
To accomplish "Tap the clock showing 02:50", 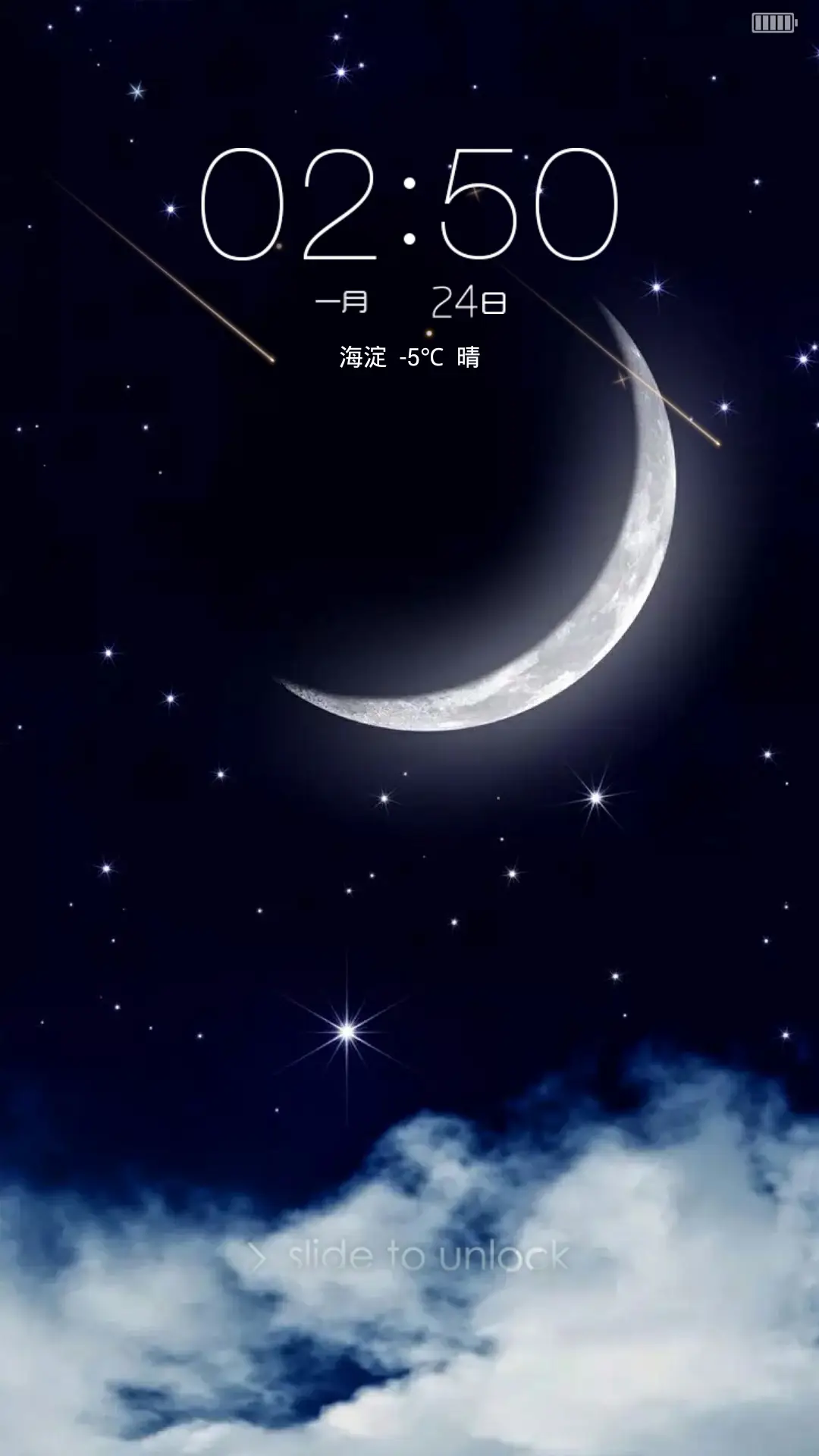I will pyautogui.click(x=409, y=209).
